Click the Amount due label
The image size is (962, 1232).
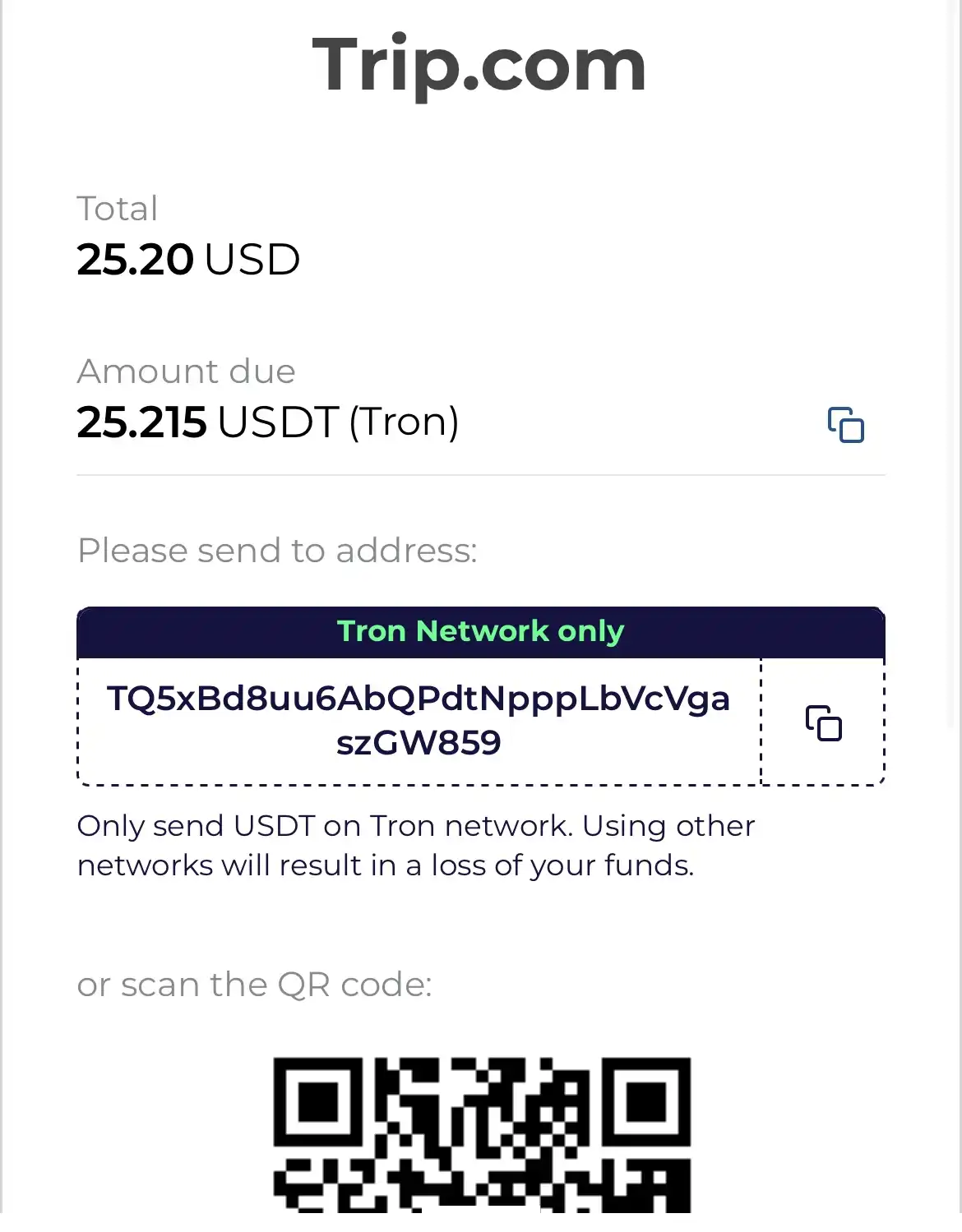(186, 371)
